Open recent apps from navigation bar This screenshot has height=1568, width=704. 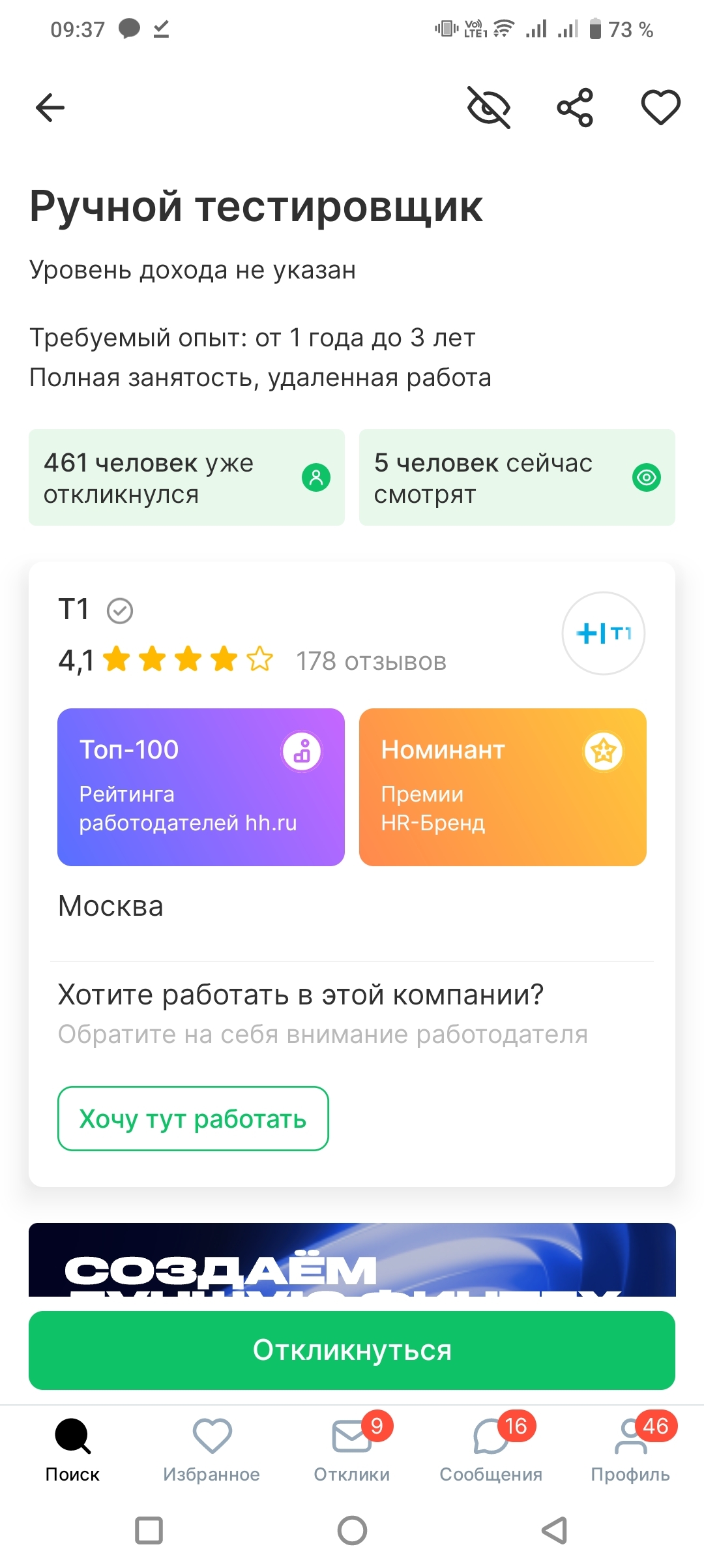(x=149, y=1530)
